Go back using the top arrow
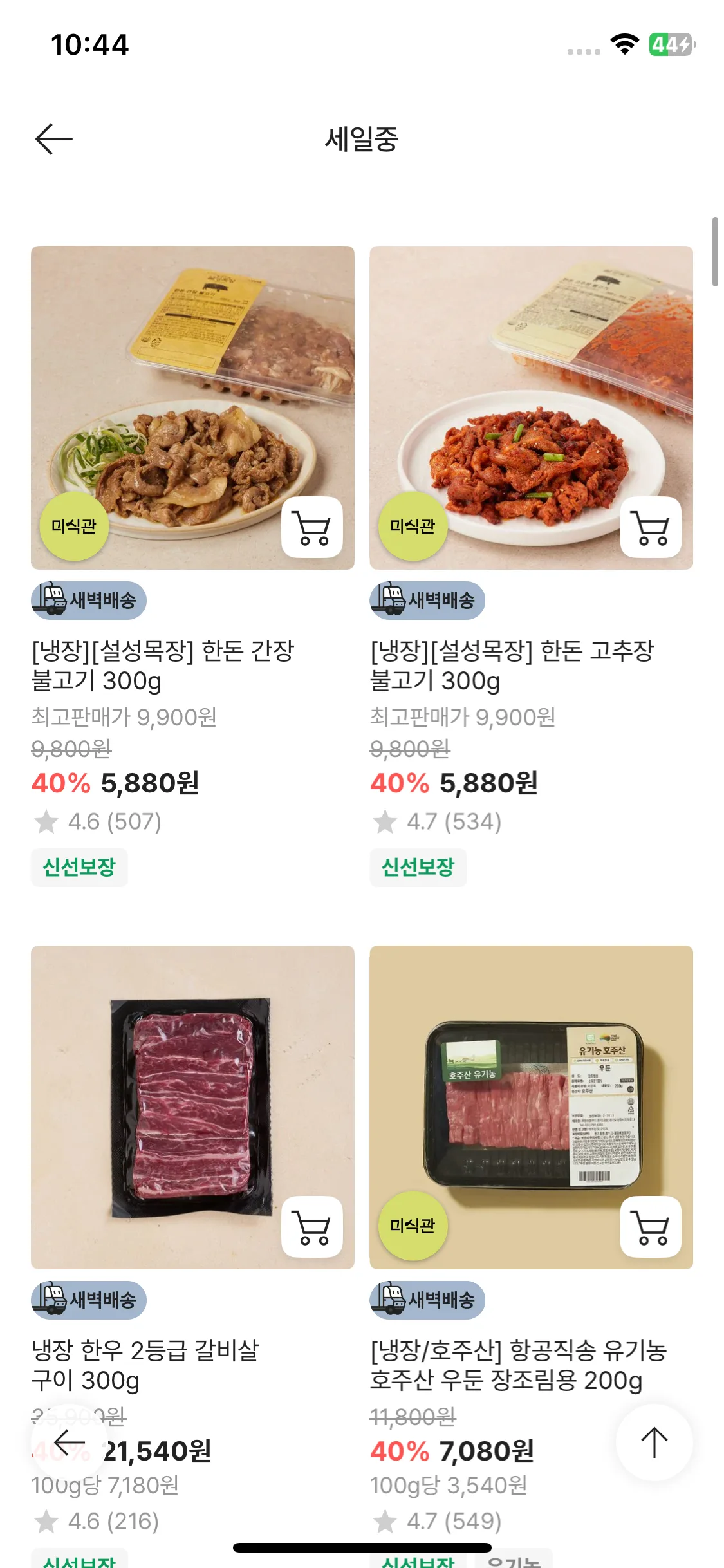Image resolution: width=724 pixels, height=1568 pixels. click(54, 139)
